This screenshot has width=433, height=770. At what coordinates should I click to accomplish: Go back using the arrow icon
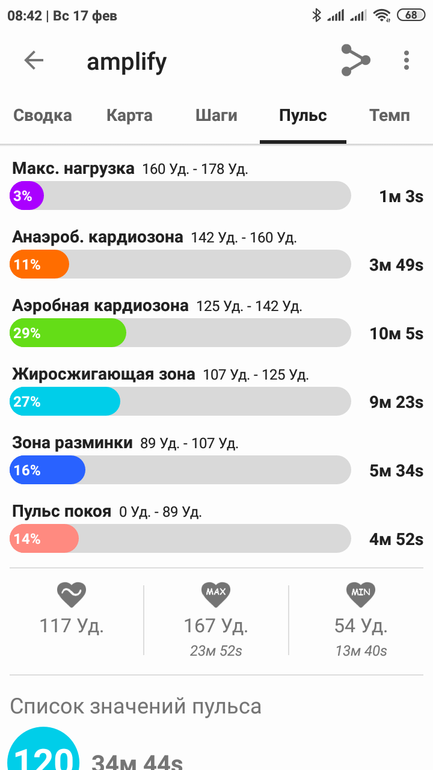[34, 60]
